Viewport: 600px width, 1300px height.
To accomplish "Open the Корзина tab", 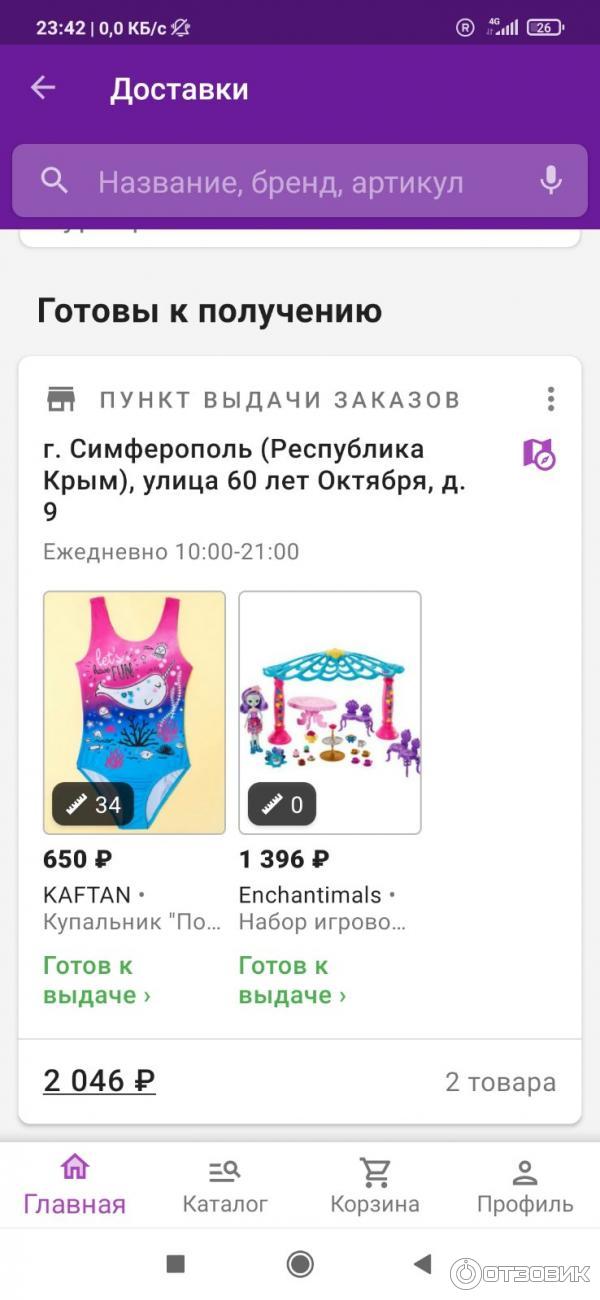I will tap(375, 1185).
